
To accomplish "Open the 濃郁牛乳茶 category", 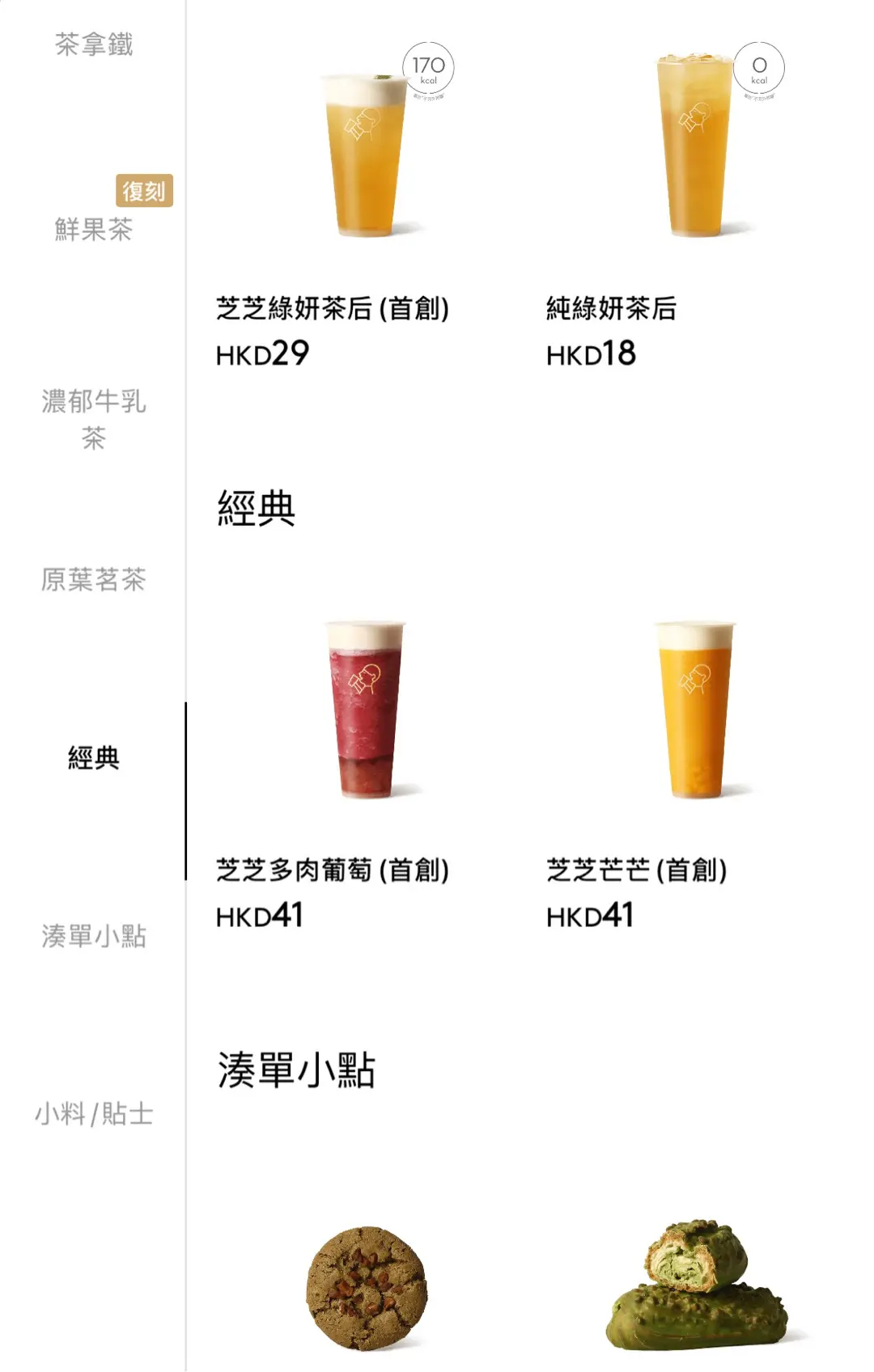I will coord(93,419).
